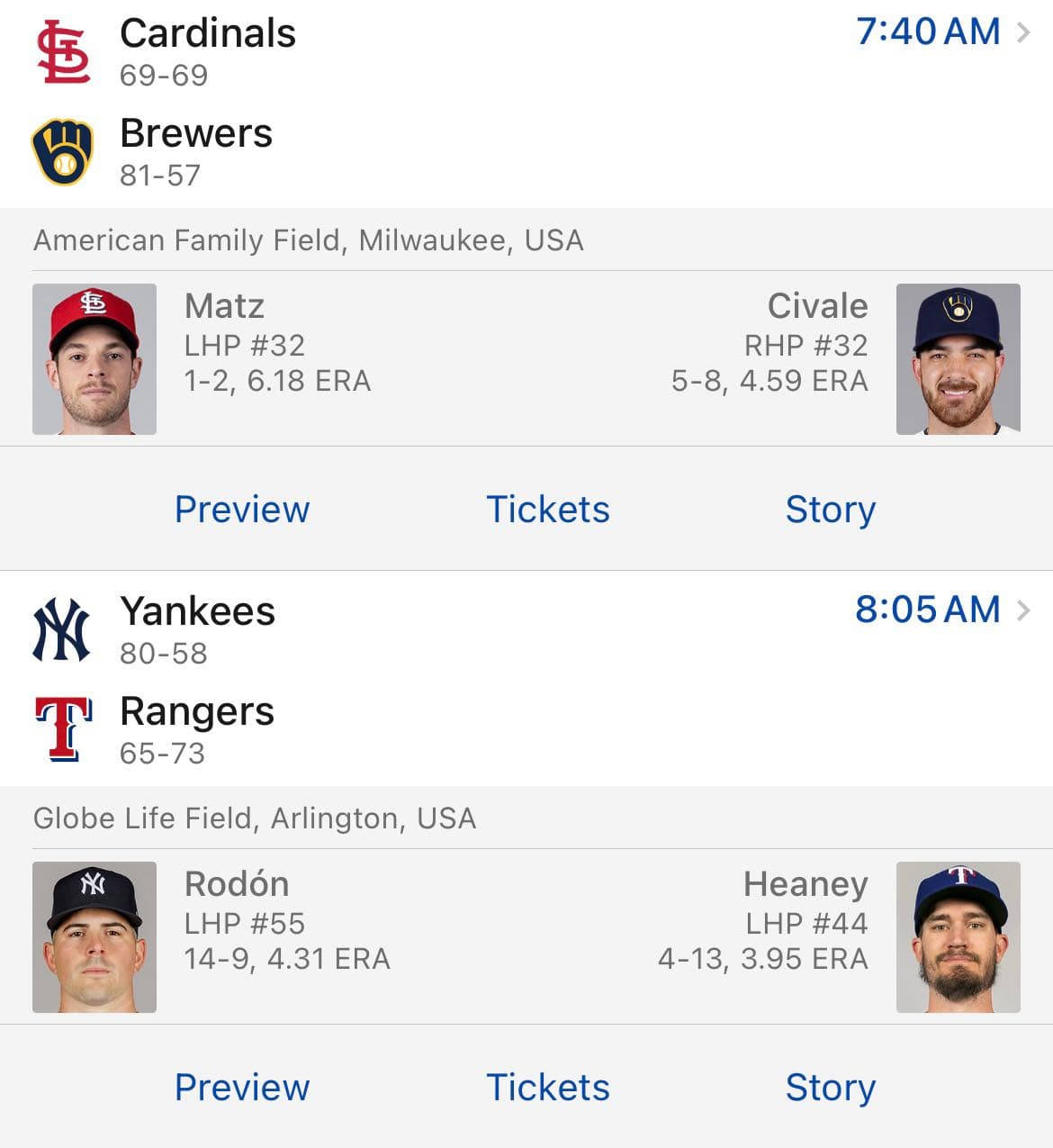Open the Preview for the Brewers game
This screenshot has height=1148, width=1053.
pyautogui.click(x=241, y=510)
